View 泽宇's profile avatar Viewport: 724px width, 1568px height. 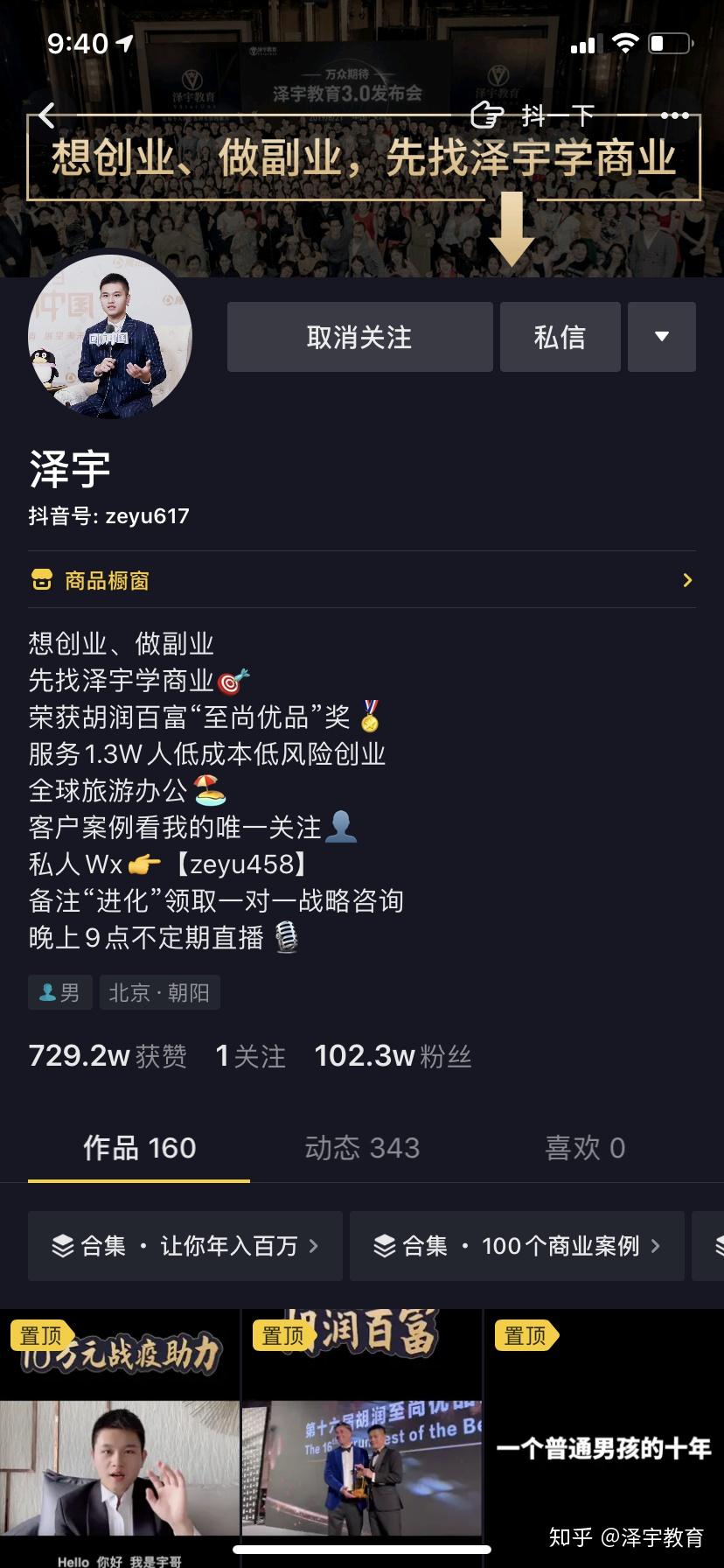(110, 337)
